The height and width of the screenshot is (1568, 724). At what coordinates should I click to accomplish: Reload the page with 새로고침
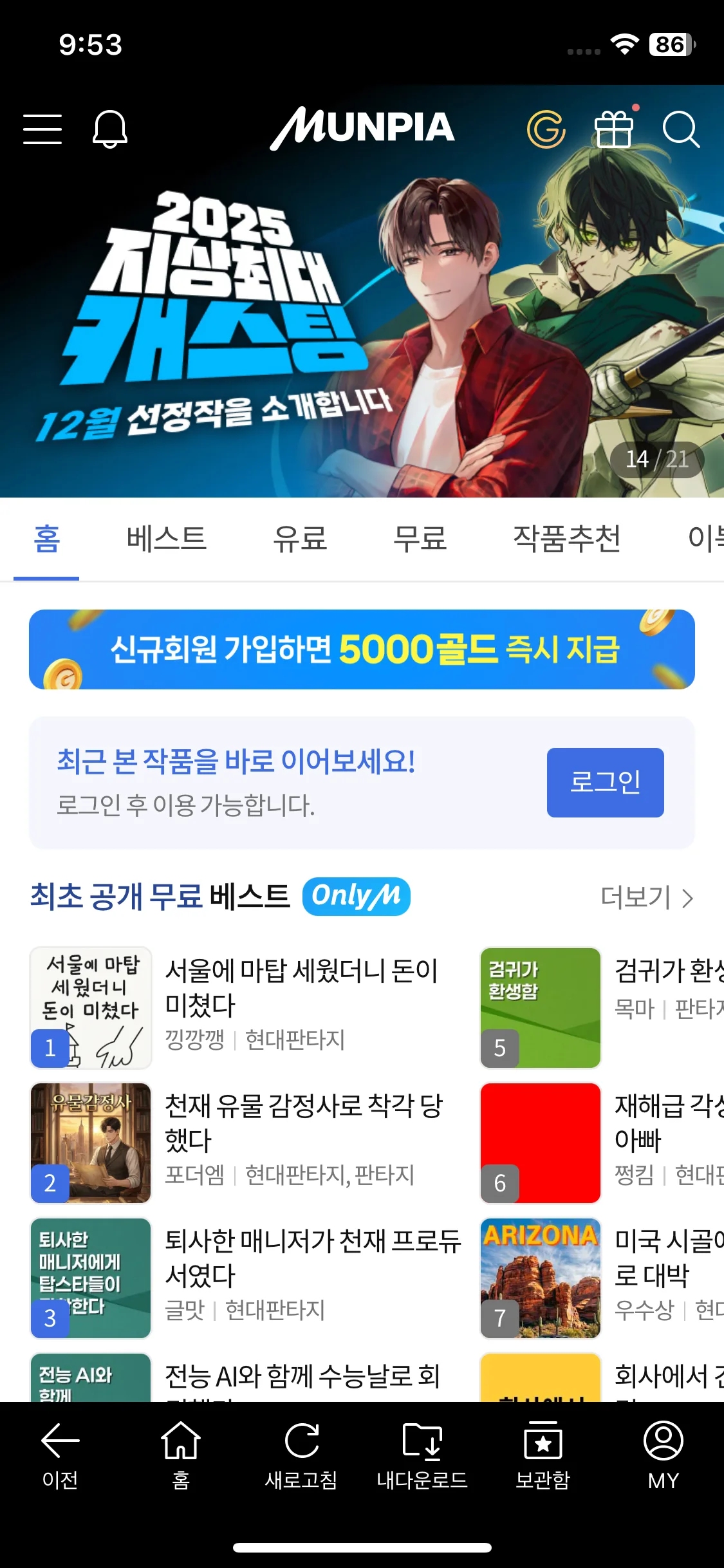pos(301,1455)
